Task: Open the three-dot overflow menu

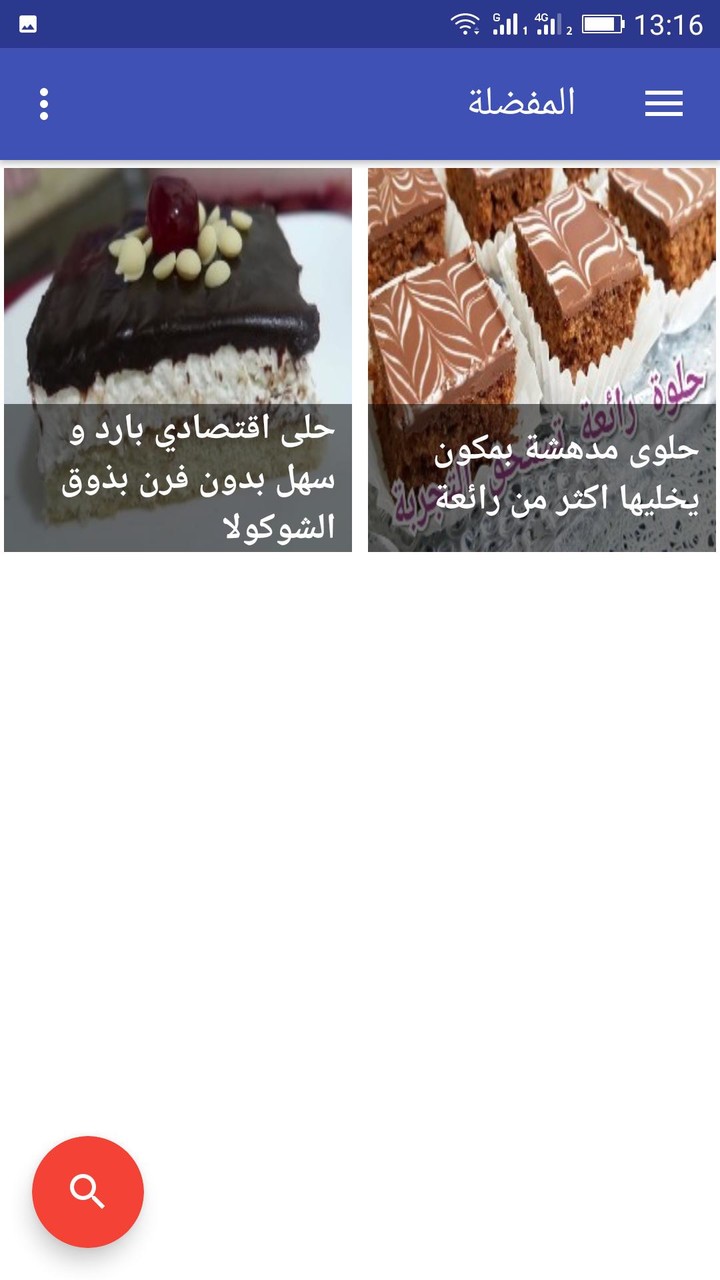Action: point(44,104)
